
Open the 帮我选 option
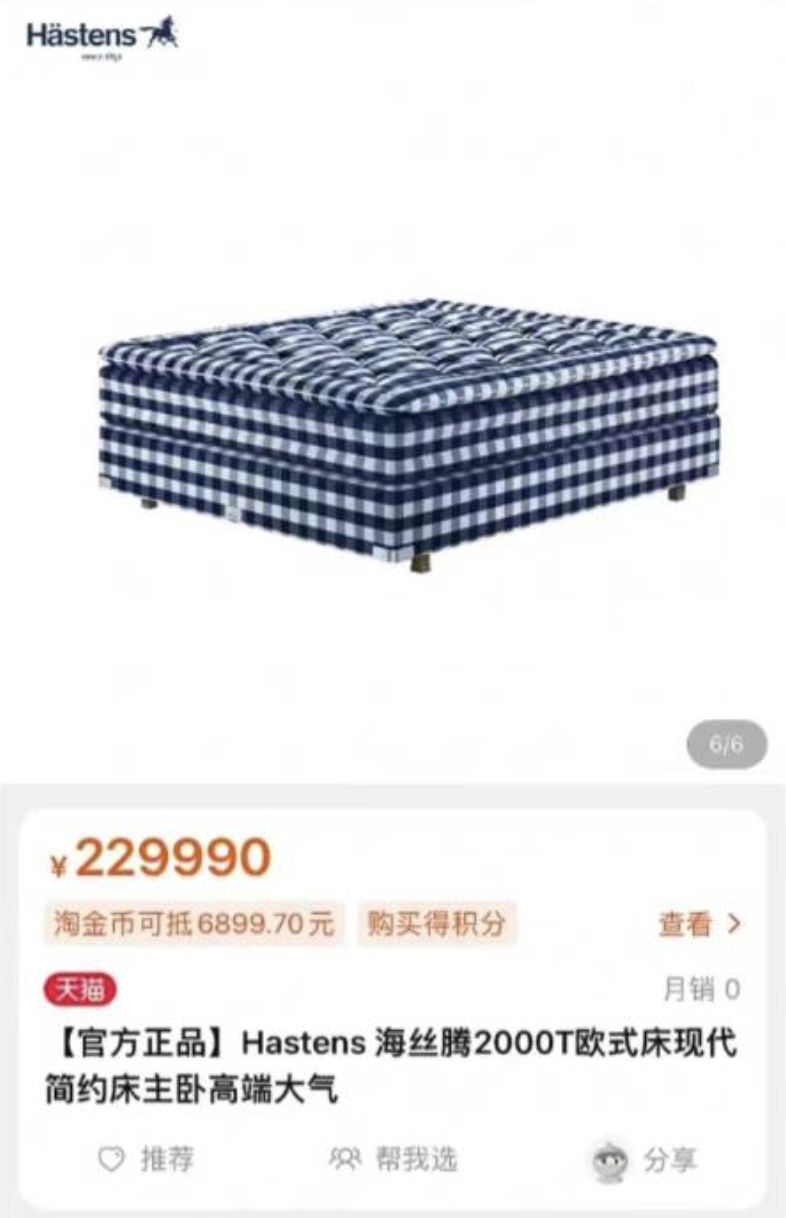tap(393, 1160)
